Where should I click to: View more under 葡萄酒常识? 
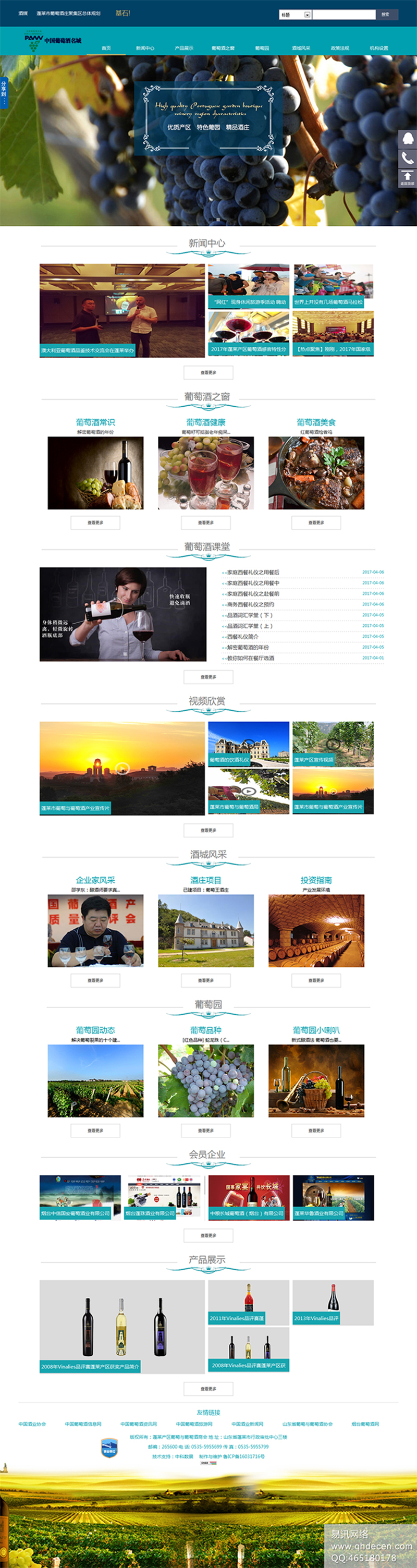(x=95, y=522)
